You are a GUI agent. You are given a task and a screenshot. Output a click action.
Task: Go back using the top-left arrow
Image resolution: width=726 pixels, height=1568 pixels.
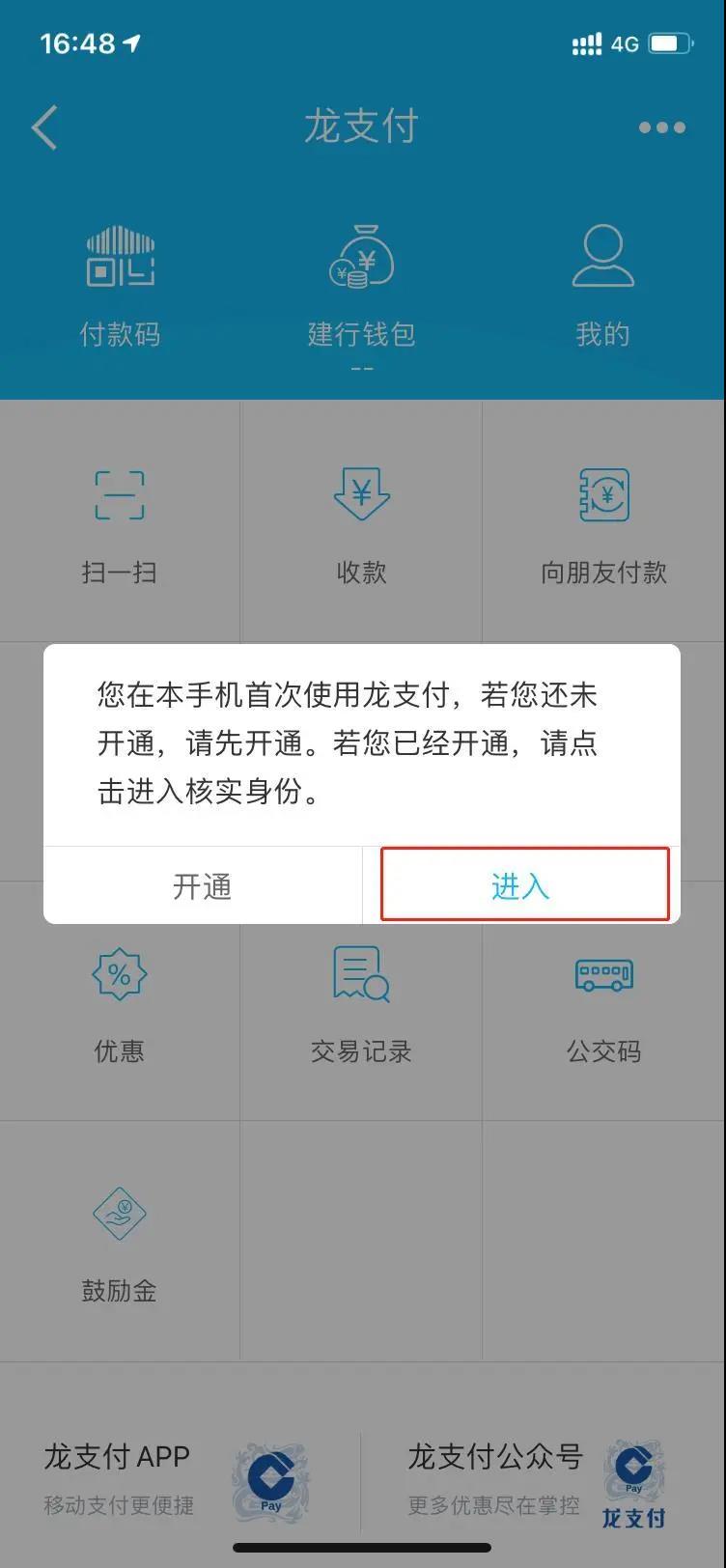(44, 127)
